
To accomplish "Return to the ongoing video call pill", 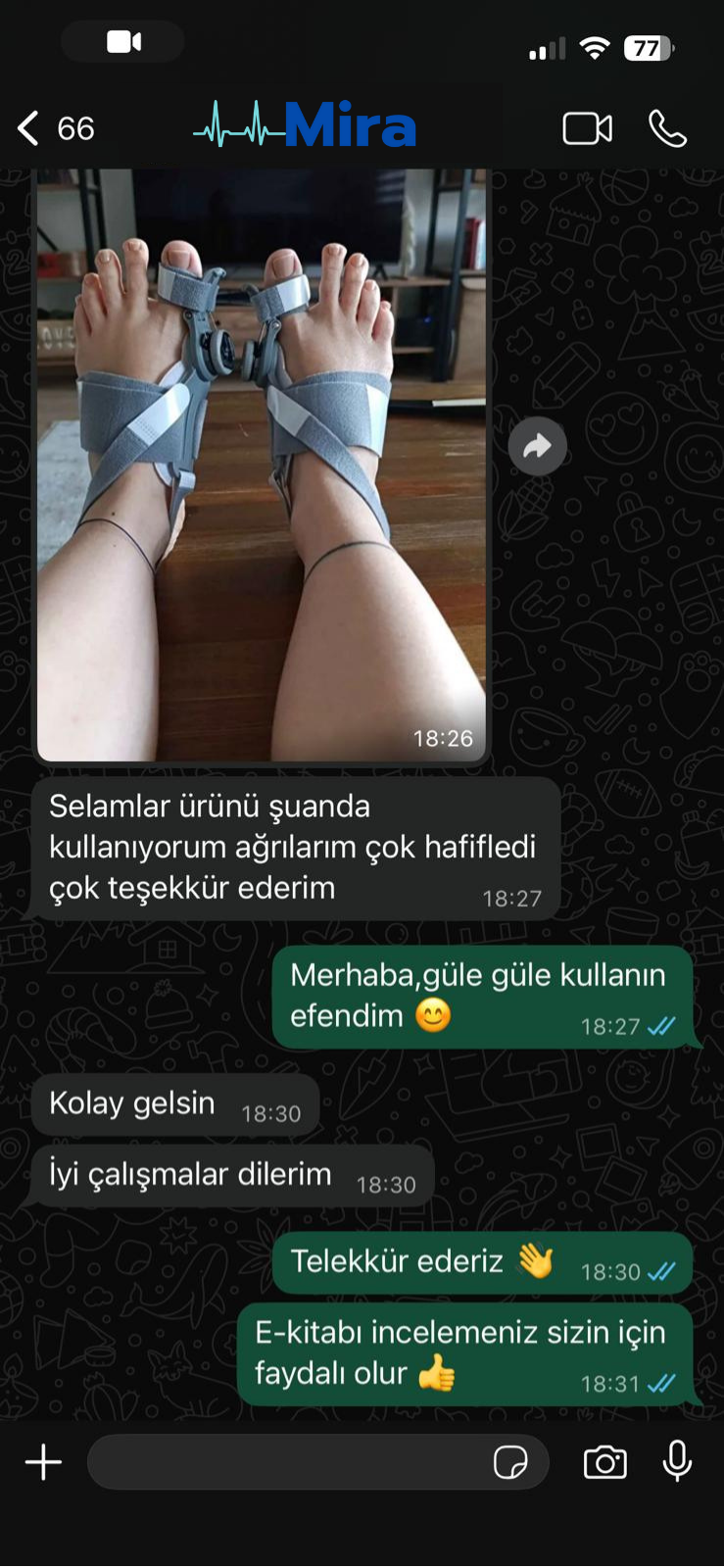I will click(122, 42).
